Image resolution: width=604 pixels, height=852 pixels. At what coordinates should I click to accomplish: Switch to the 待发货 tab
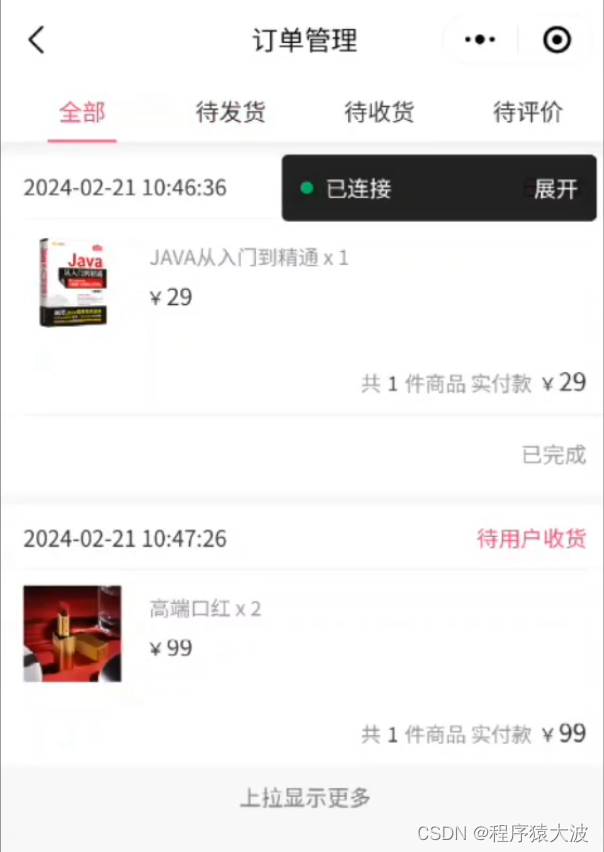click(230, 112)
